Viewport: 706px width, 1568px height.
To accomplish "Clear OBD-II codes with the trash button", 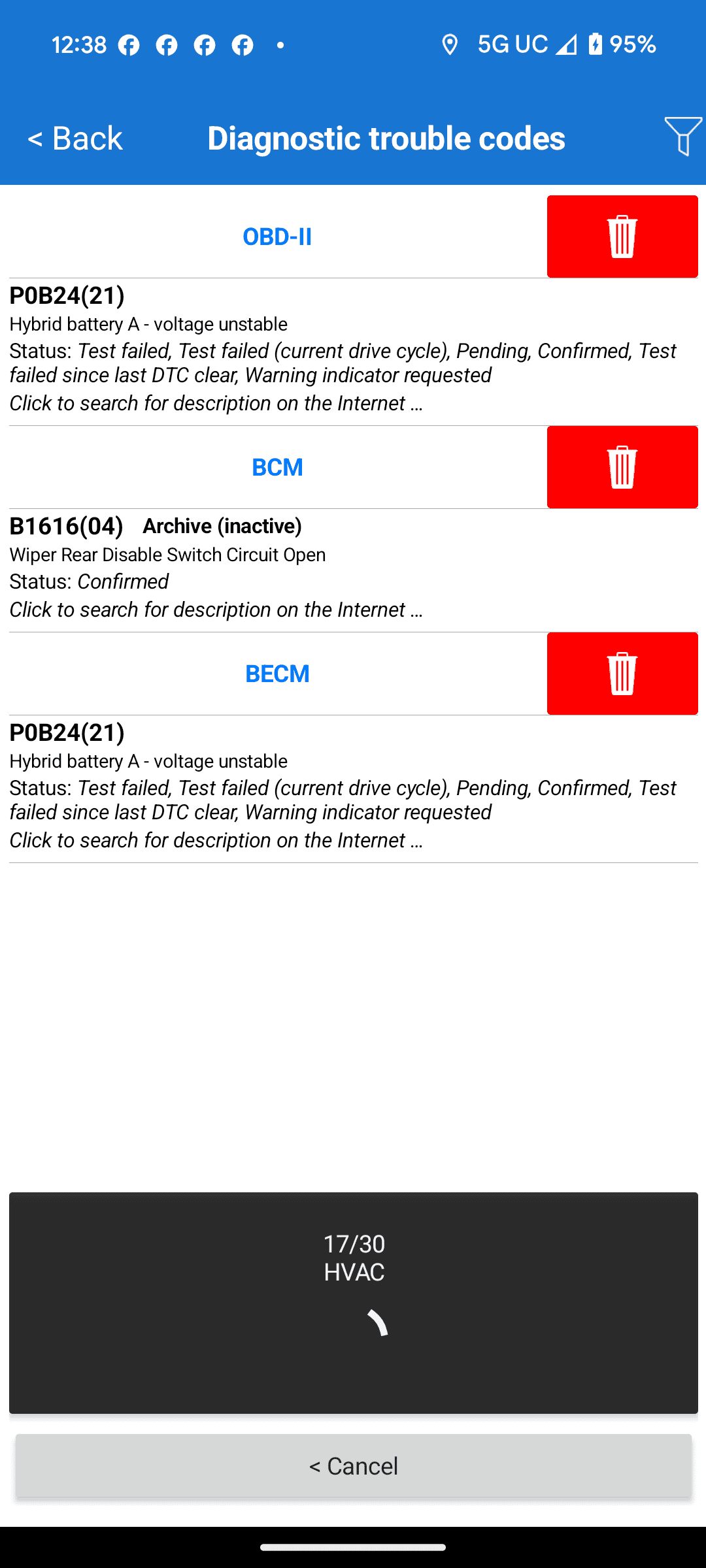I will pos(622,237).
